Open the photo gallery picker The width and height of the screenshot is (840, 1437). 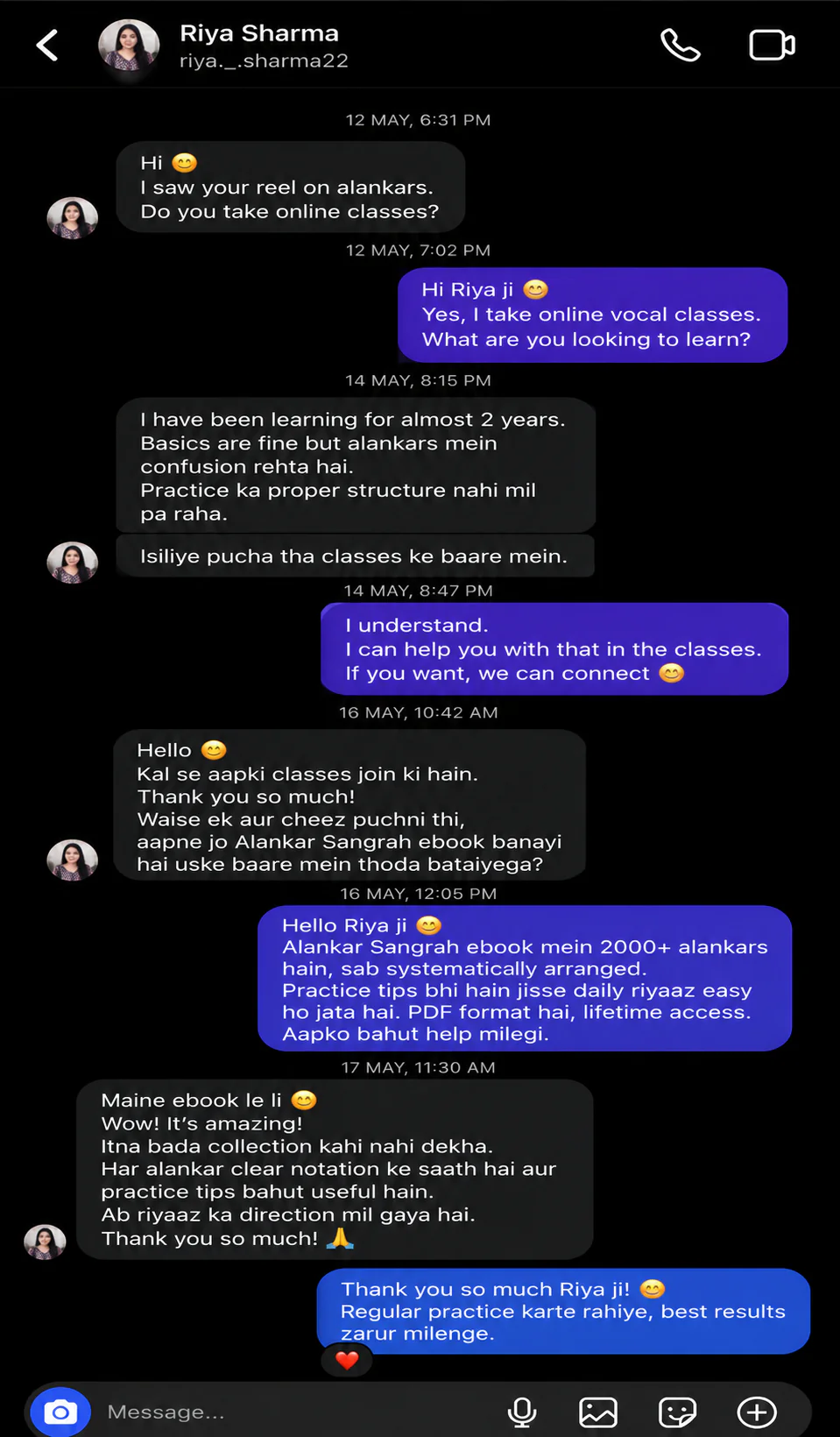coord(598,1412)
